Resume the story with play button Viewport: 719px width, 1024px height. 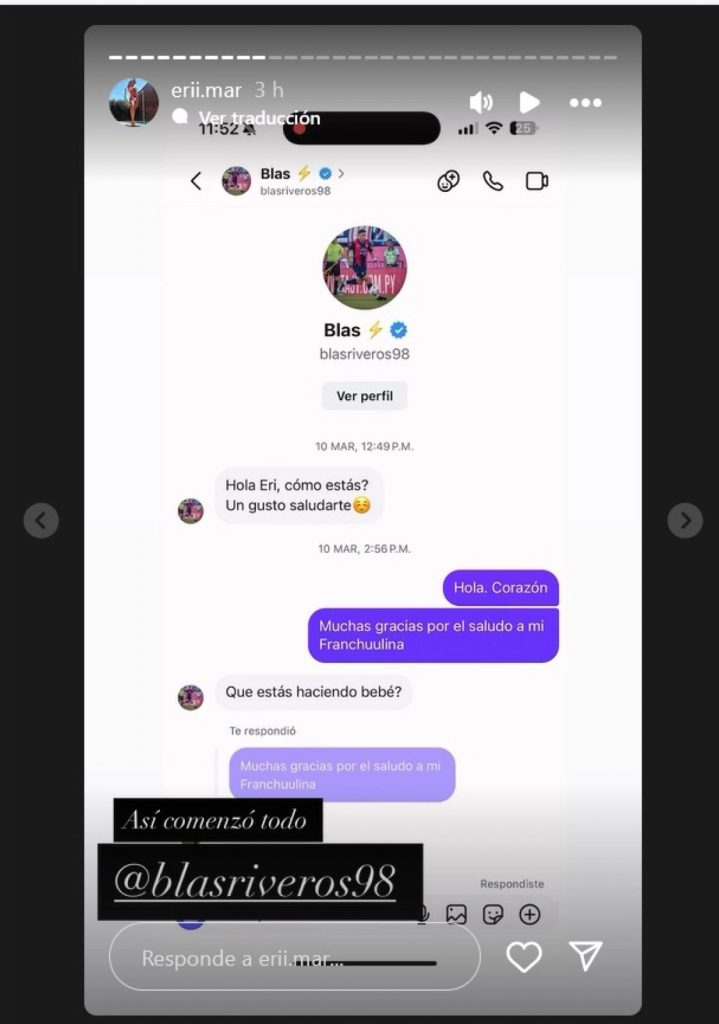pyautogui.click(x=529, y=102)
